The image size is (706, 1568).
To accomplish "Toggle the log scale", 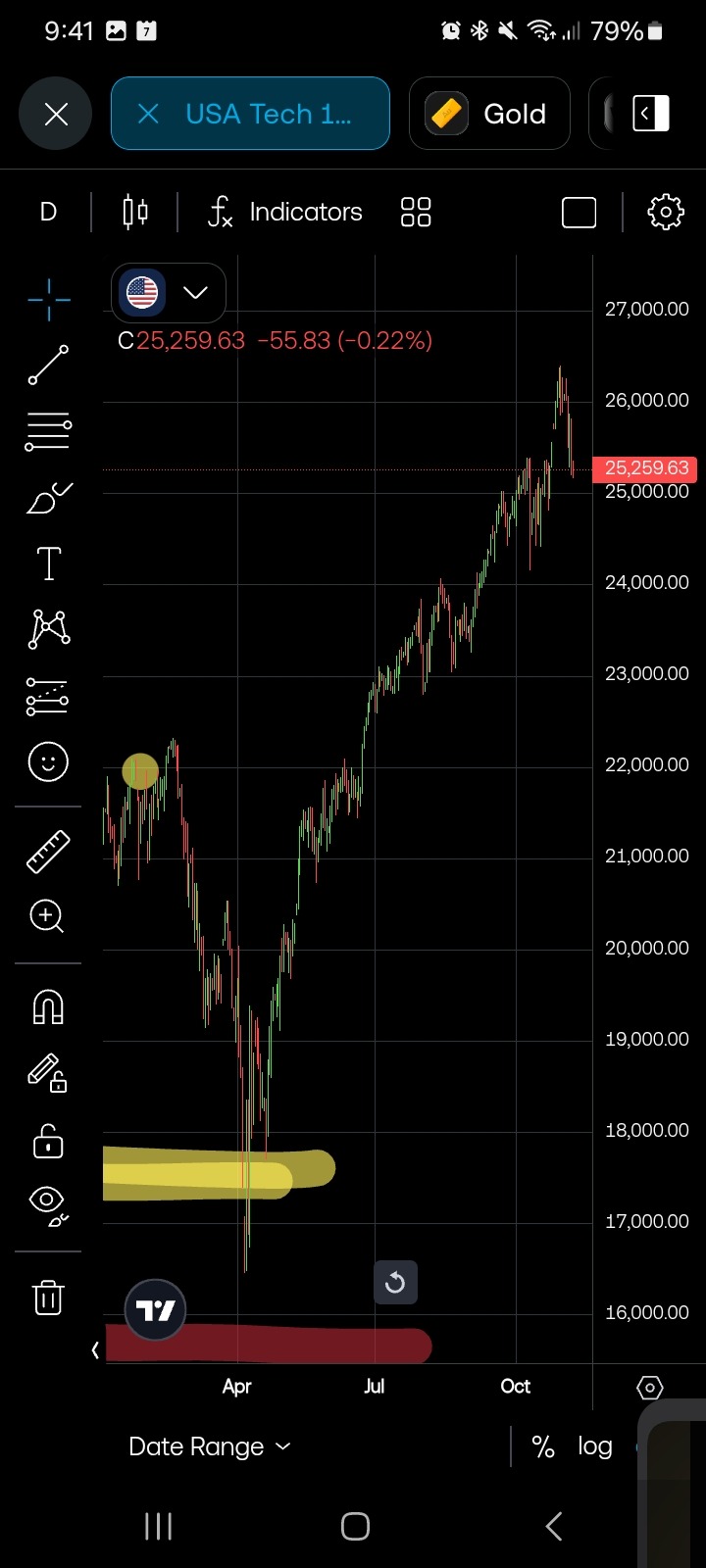I will (594, 1446).
